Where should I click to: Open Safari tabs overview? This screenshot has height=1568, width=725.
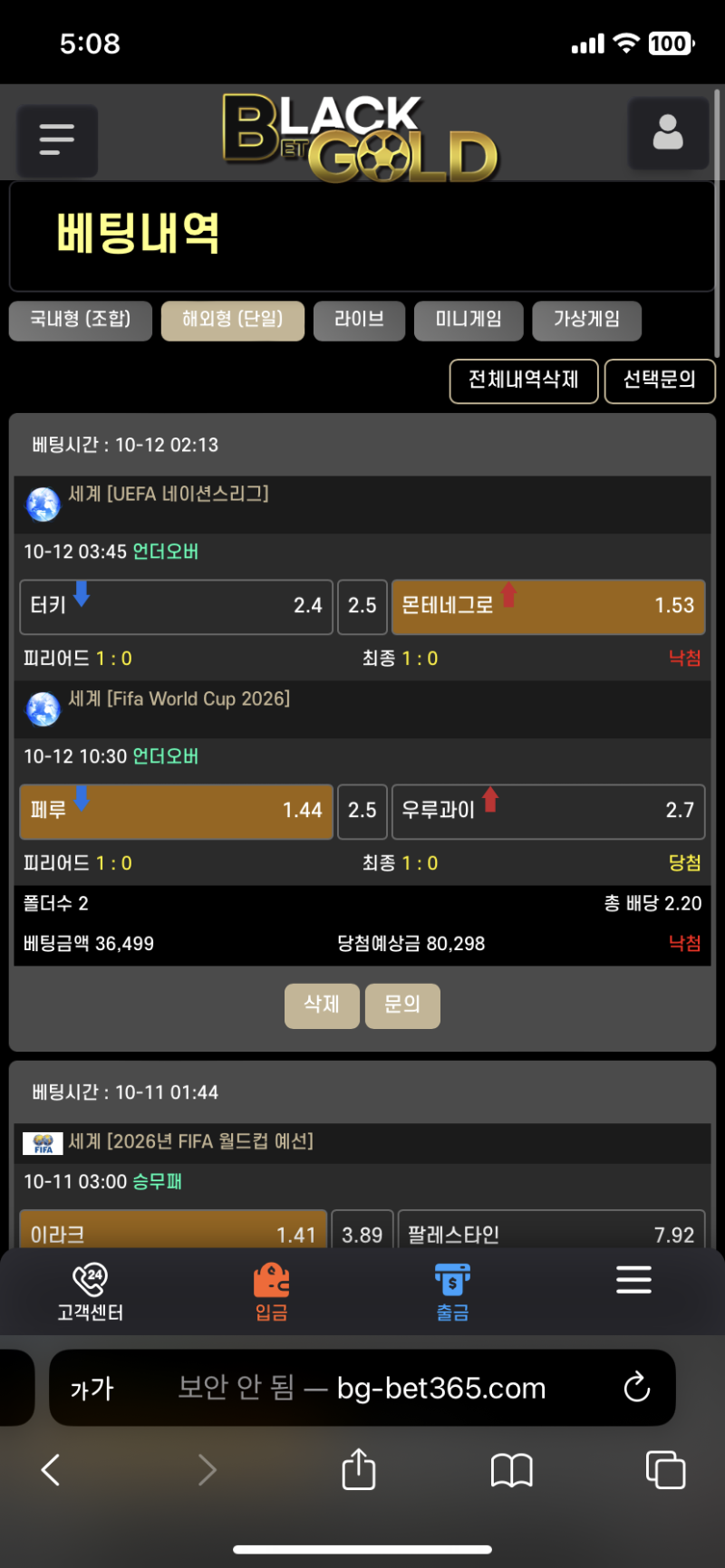click(x=664, y=1469)
